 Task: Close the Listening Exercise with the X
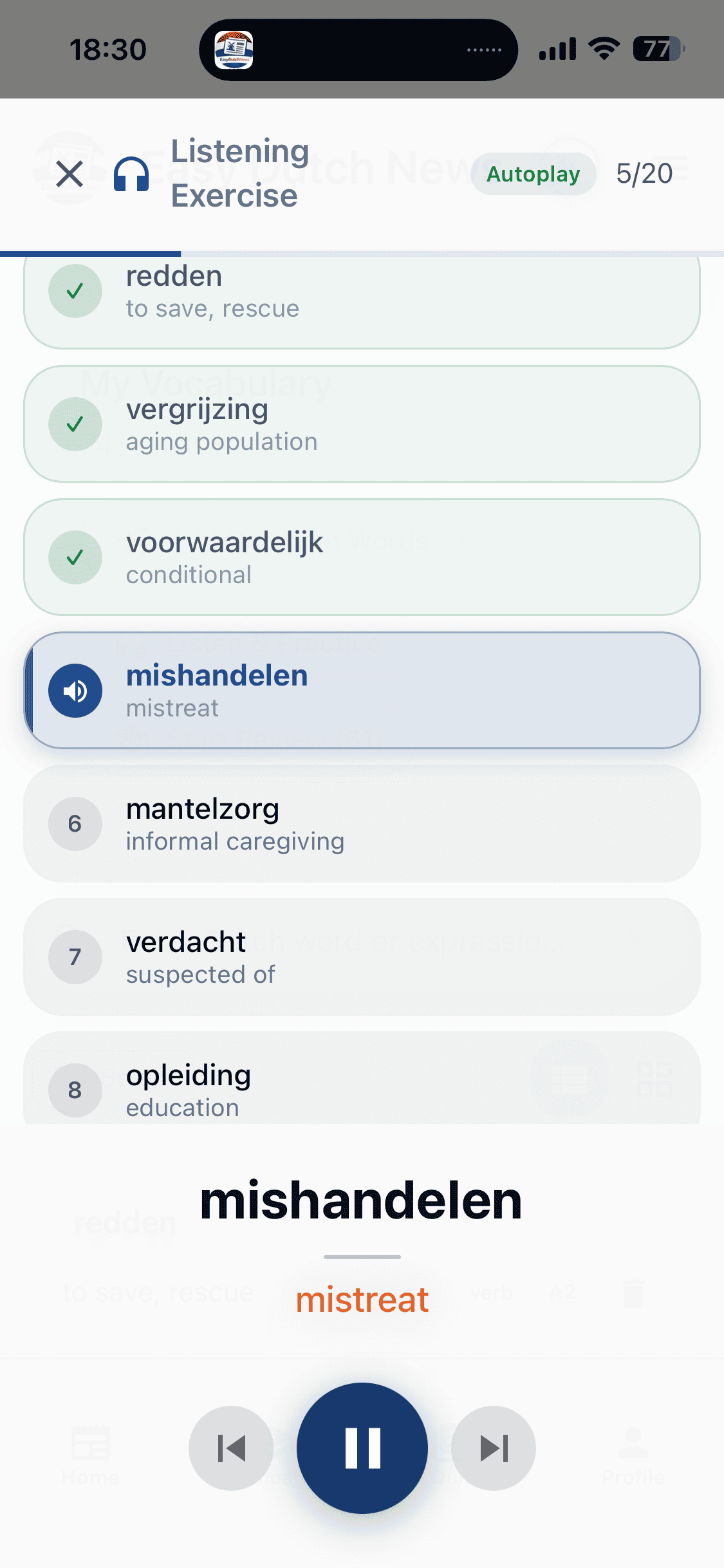(x=69, y=173)
